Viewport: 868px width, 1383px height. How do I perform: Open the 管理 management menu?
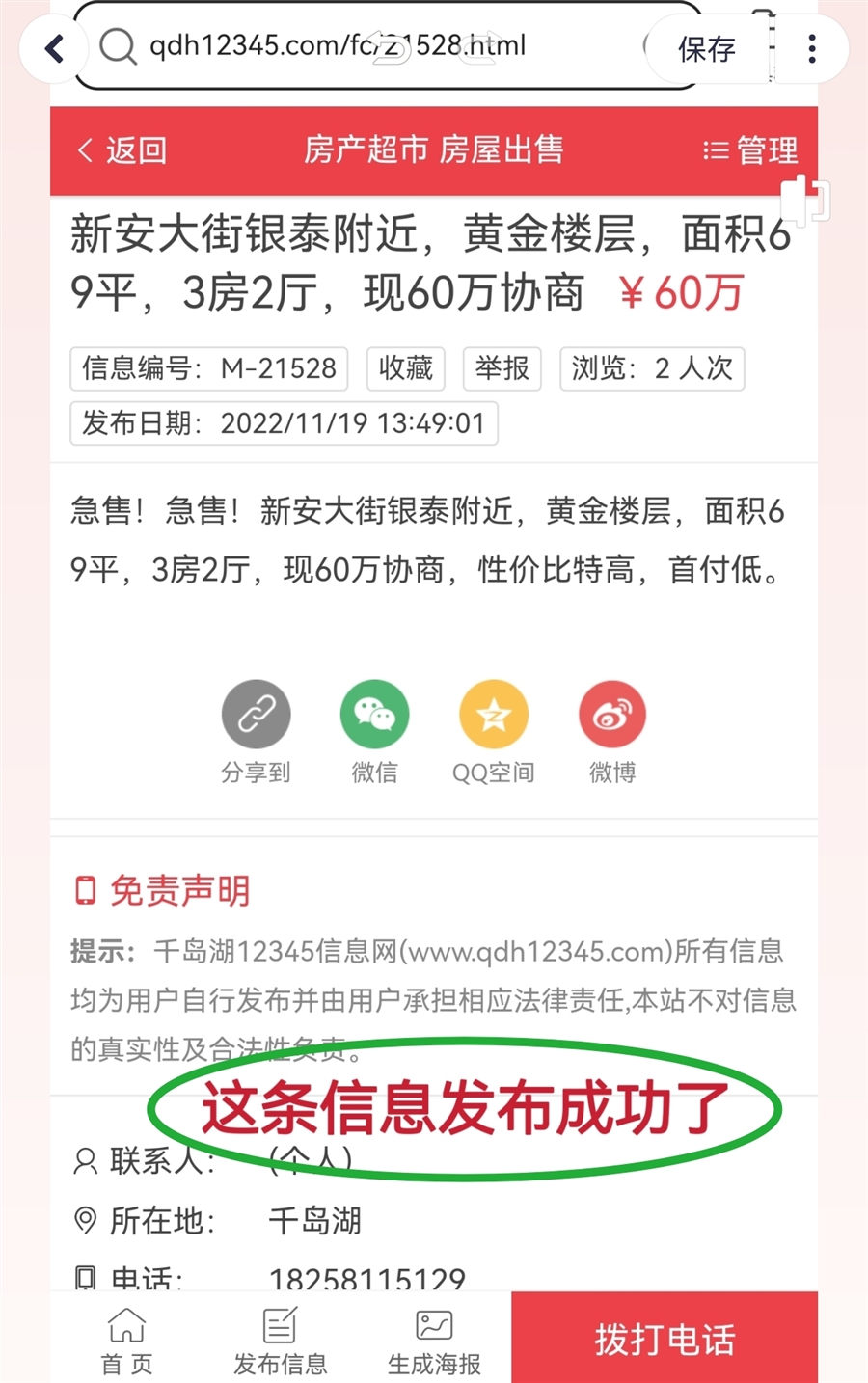[x=751, y=150]
